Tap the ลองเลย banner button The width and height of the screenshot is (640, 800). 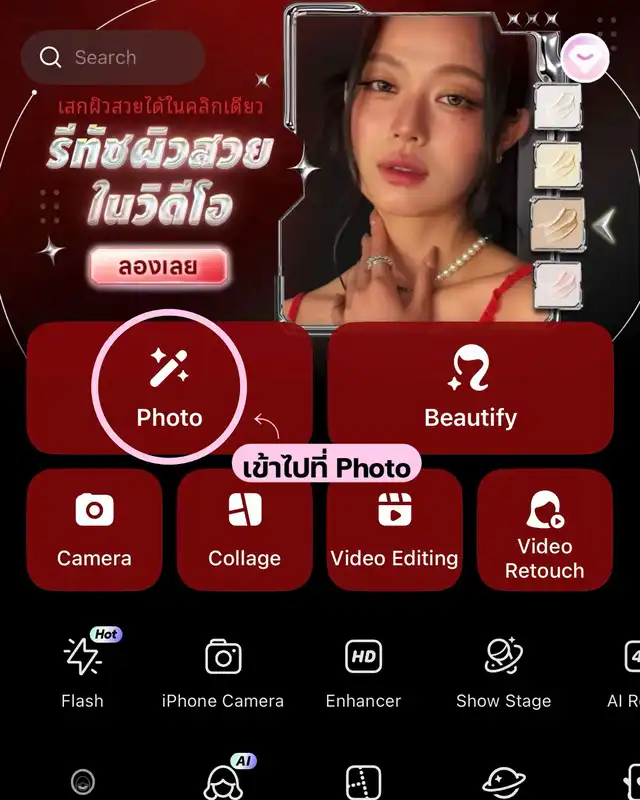pos(159,268)
